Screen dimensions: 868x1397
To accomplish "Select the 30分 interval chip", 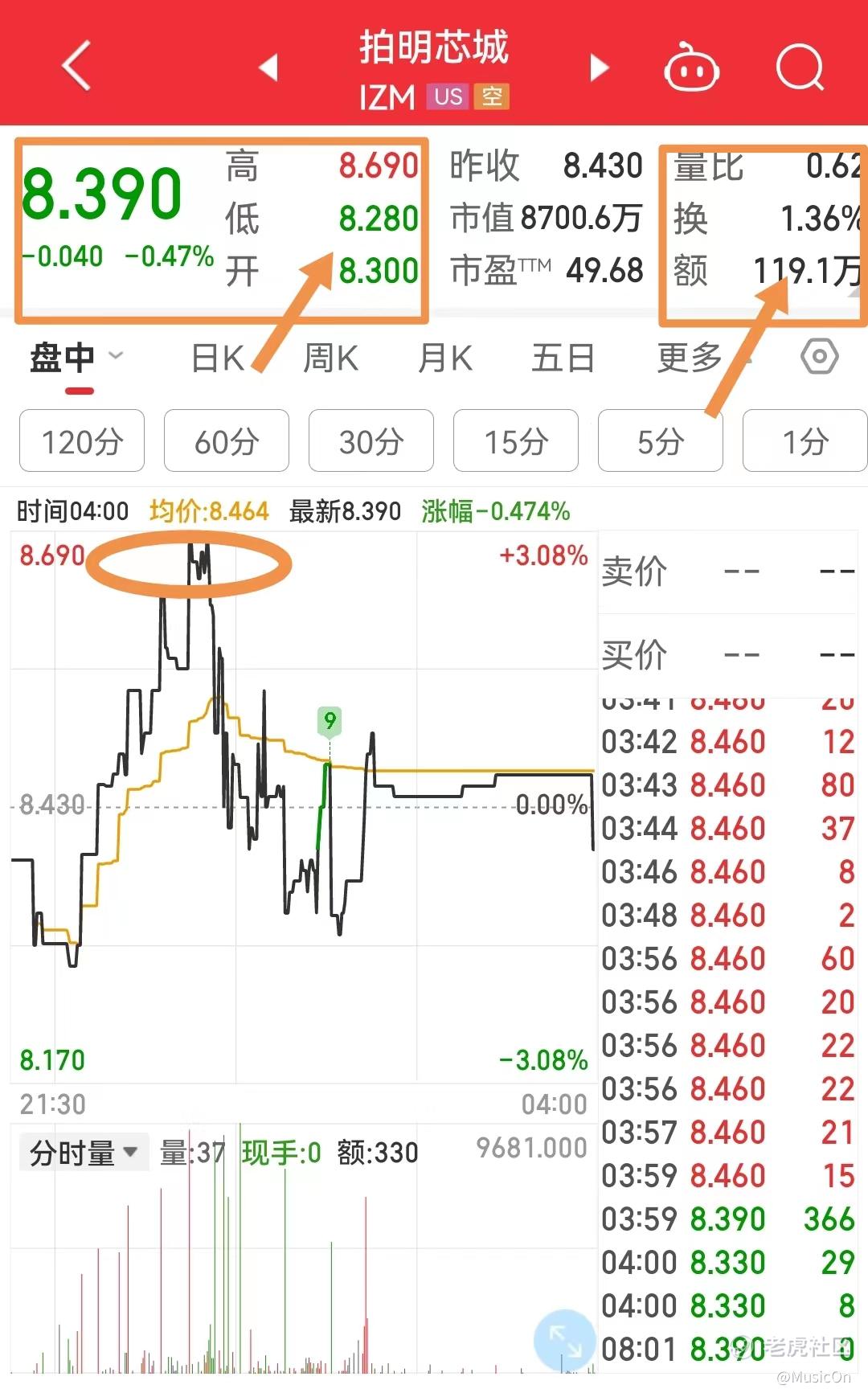I will coord(371,441).
